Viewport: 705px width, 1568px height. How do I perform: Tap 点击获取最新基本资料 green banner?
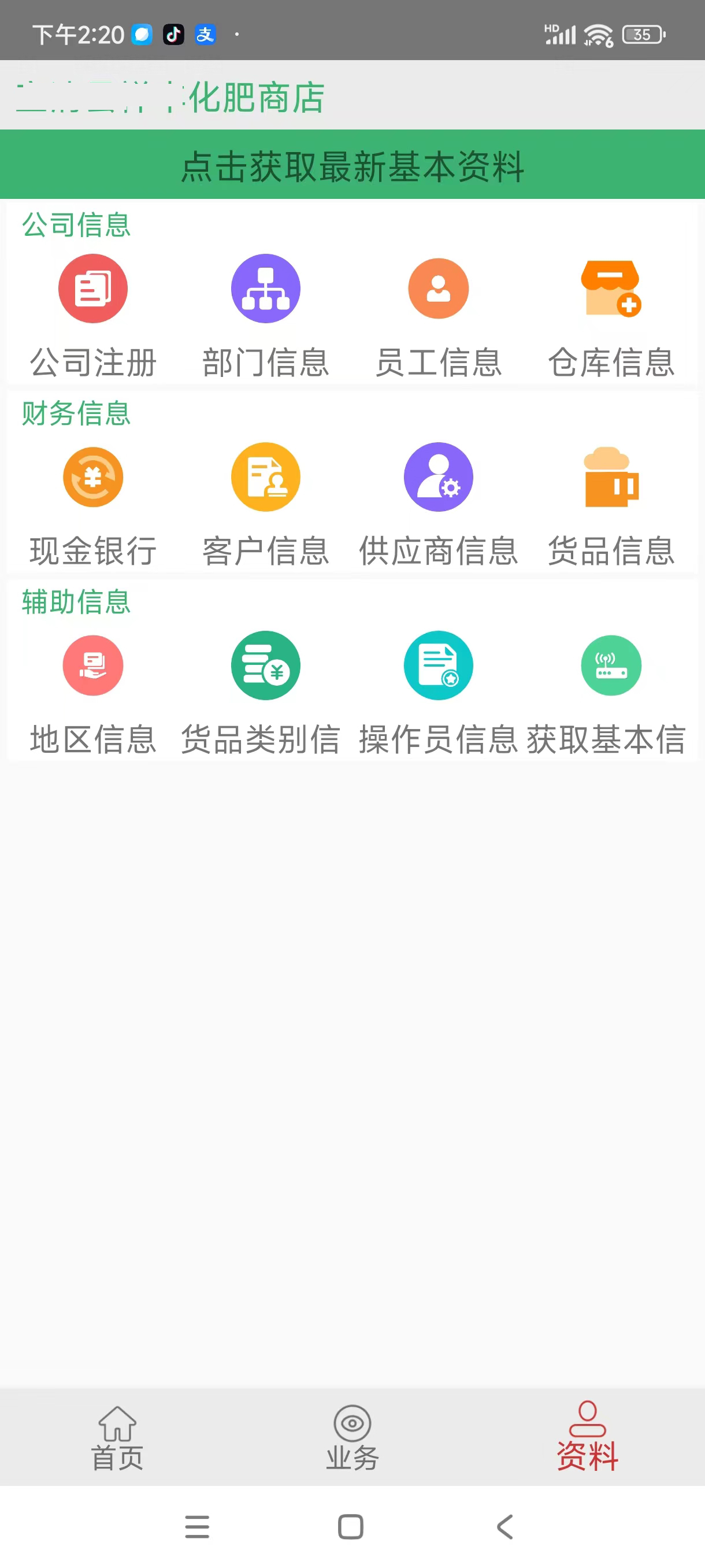pyautogui.click(x=352, y=164)
